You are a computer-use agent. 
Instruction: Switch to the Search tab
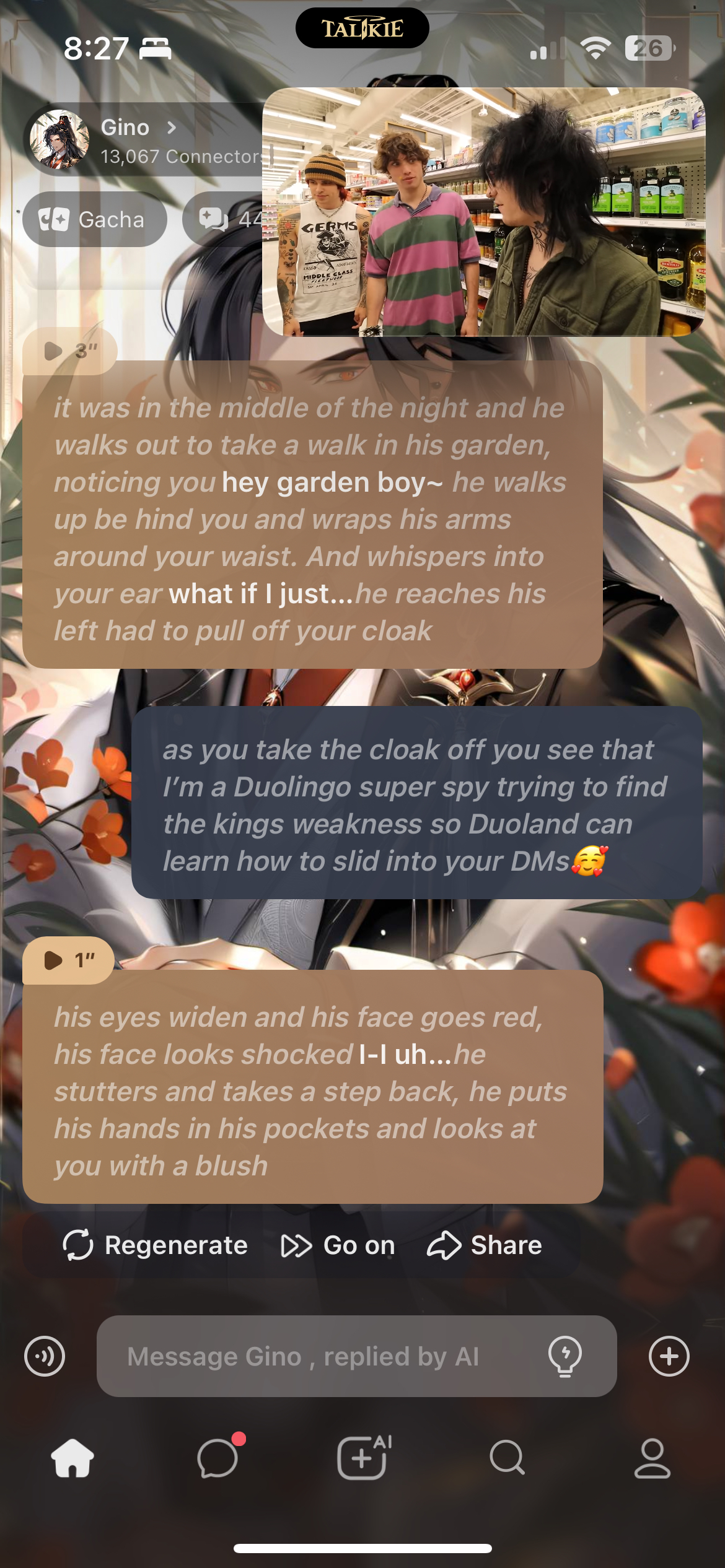click(507, 1458)
